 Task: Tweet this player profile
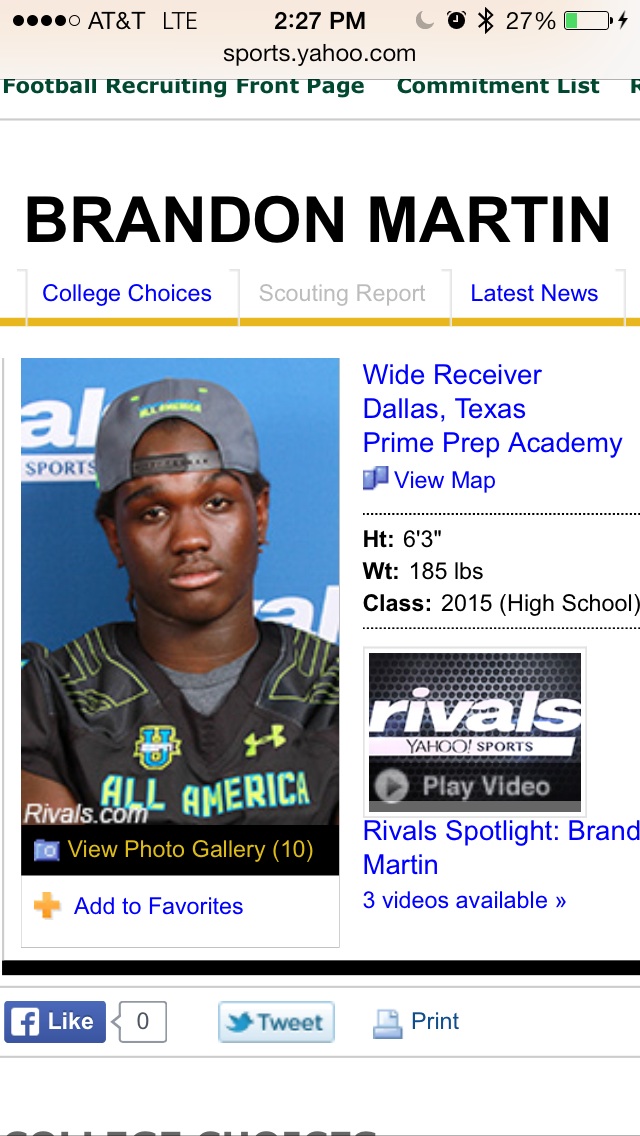[x=276, y=1022]
